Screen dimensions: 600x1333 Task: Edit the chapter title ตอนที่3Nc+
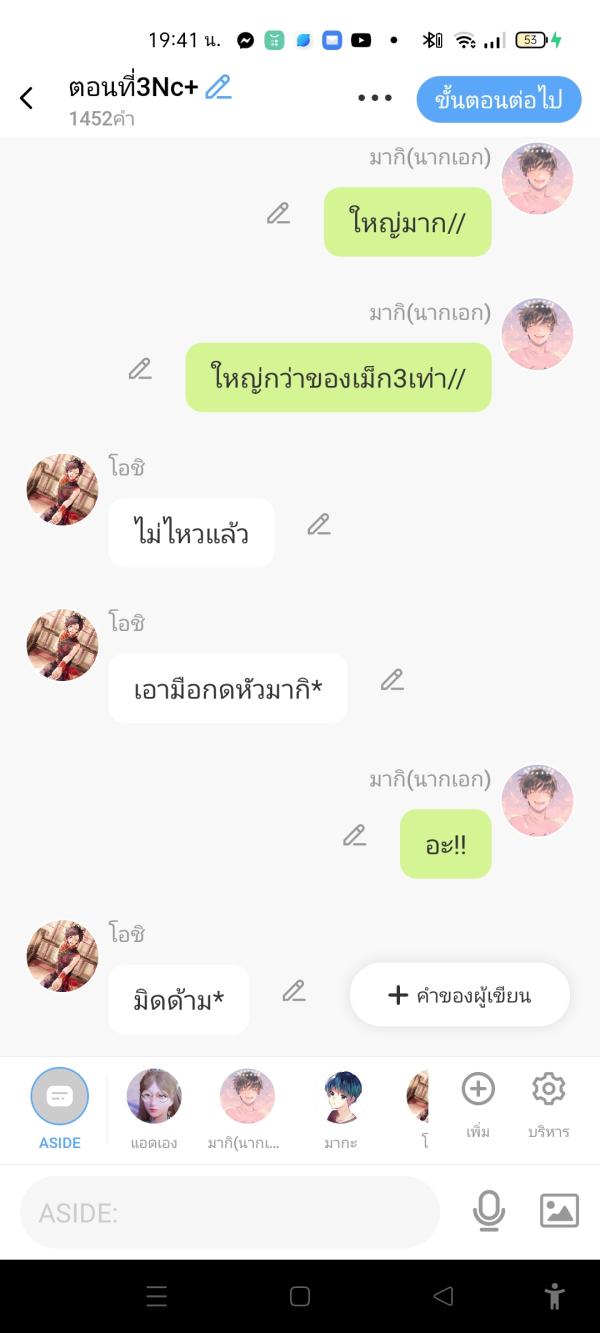tap(218, 88)
